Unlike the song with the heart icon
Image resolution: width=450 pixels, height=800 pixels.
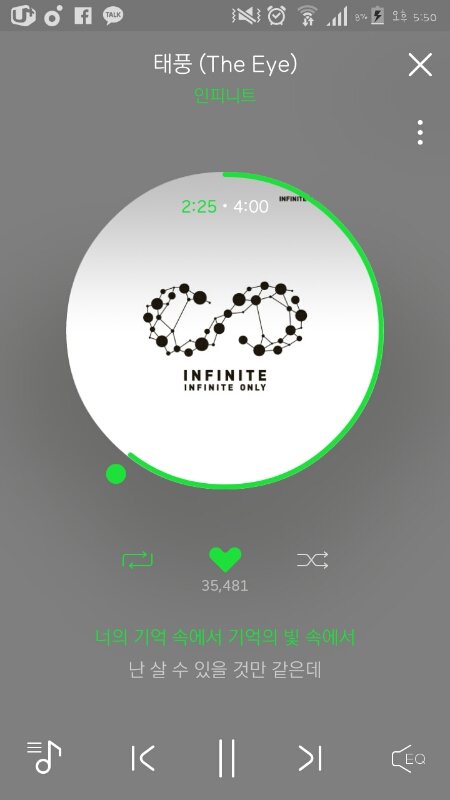pos(225,560)
